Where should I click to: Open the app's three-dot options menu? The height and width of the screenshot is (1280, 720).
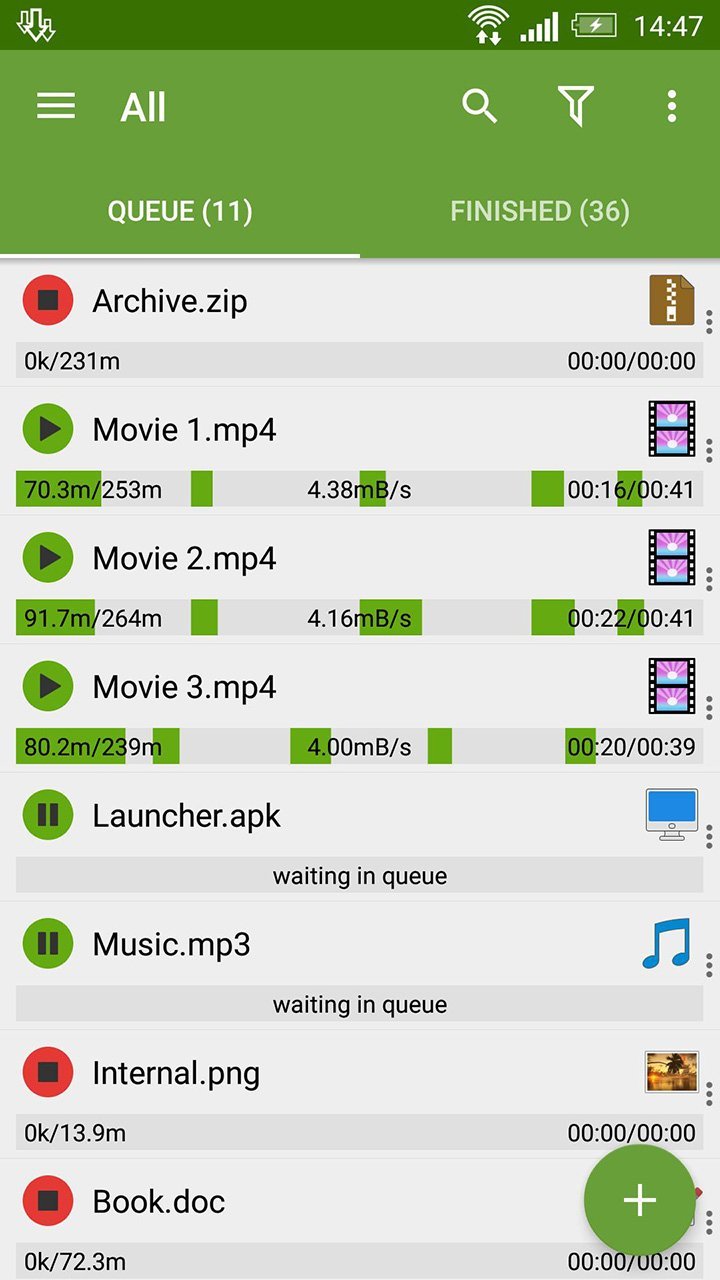[x=671, y=105]
